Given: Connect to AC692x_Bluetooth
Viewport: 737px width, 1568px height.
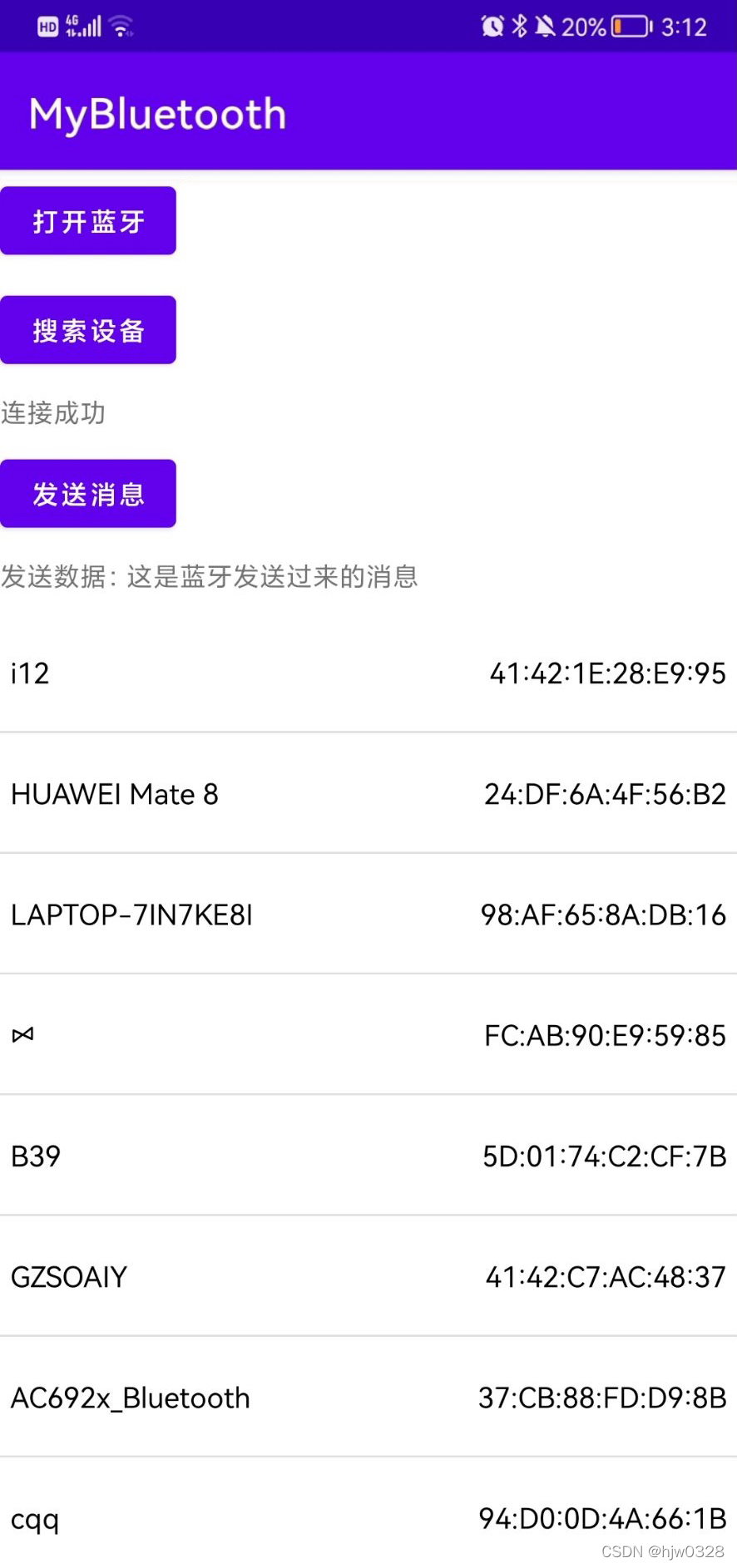Looking at the screenshot, I should coord(368,1398).
